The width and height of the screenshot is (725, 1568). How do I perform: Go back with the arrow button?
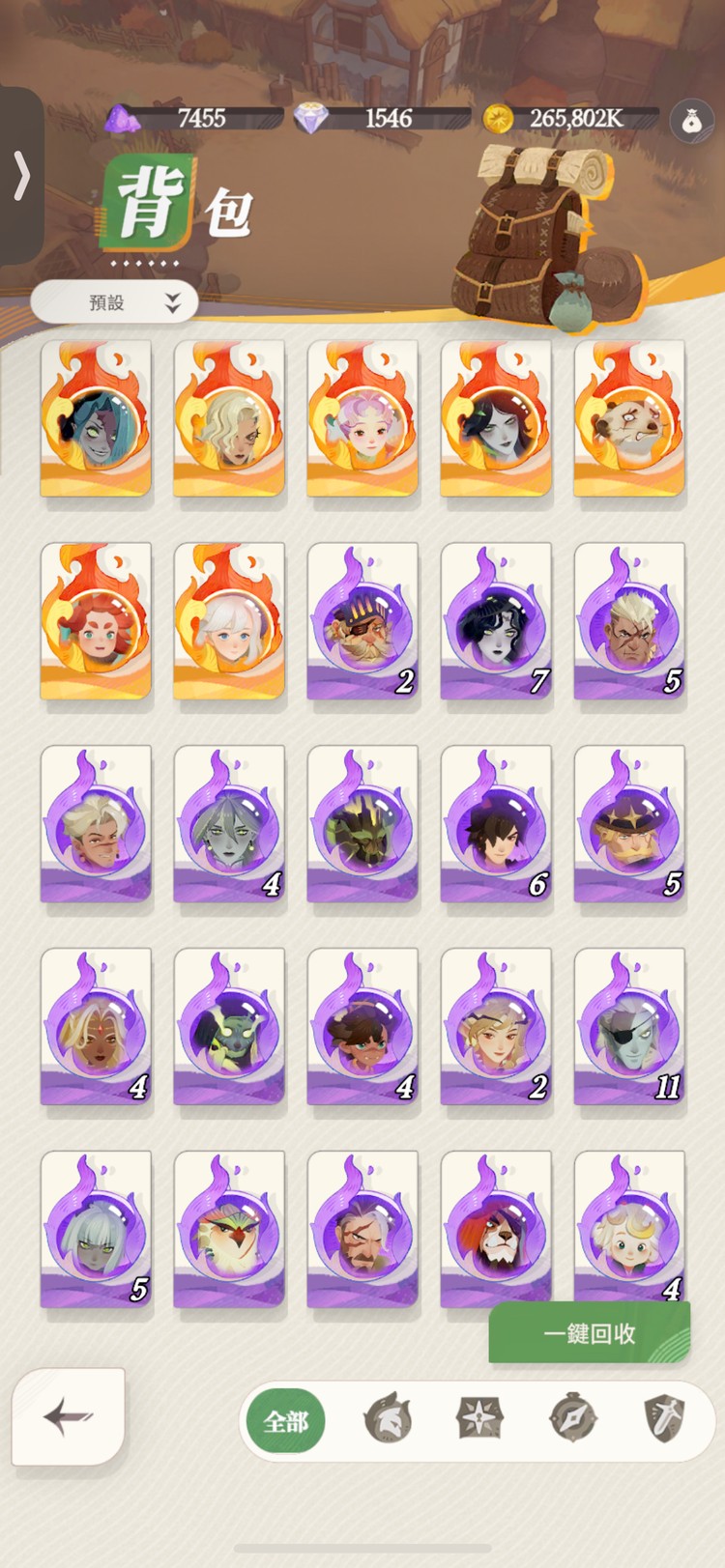tap(68, 1417)
